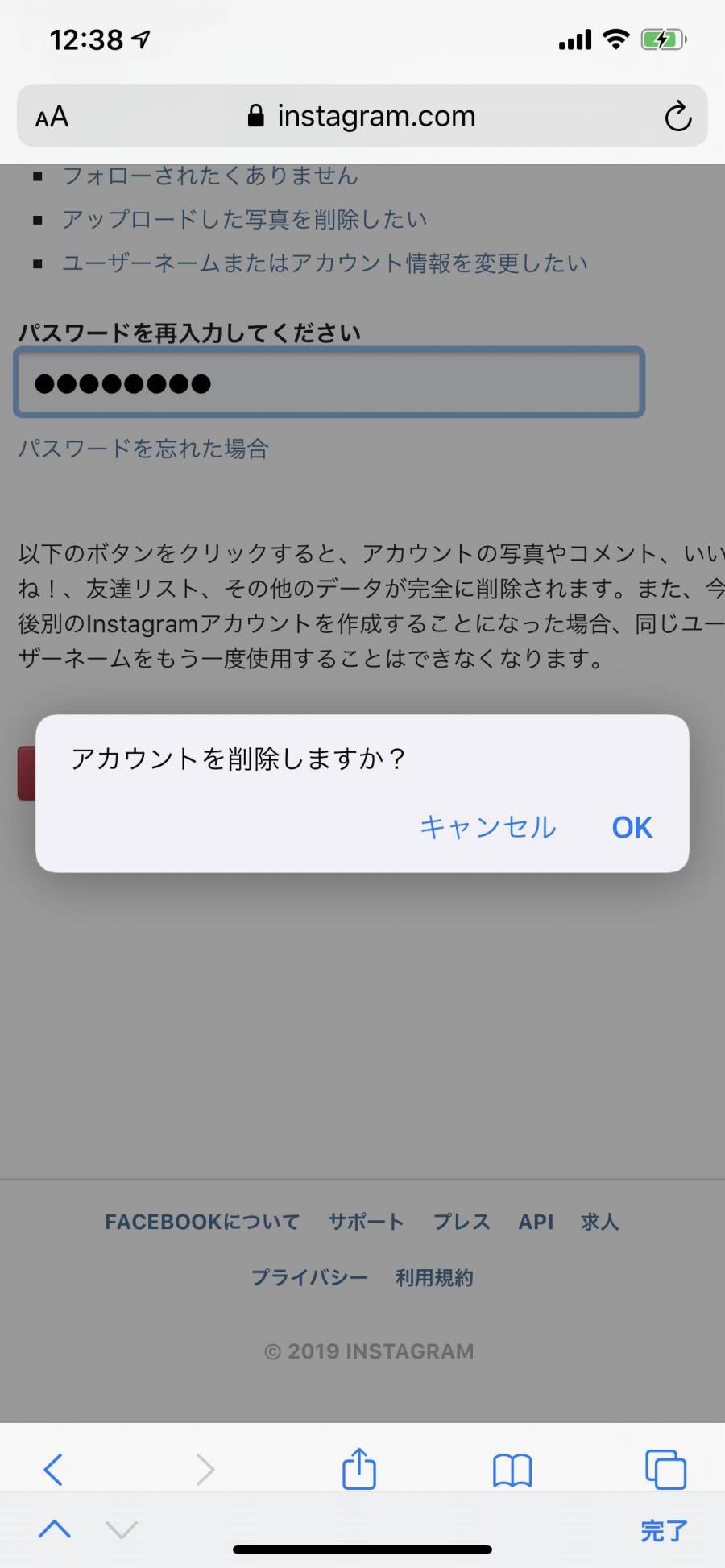Tap the instagram.com address bar

[x=362, y=116]
